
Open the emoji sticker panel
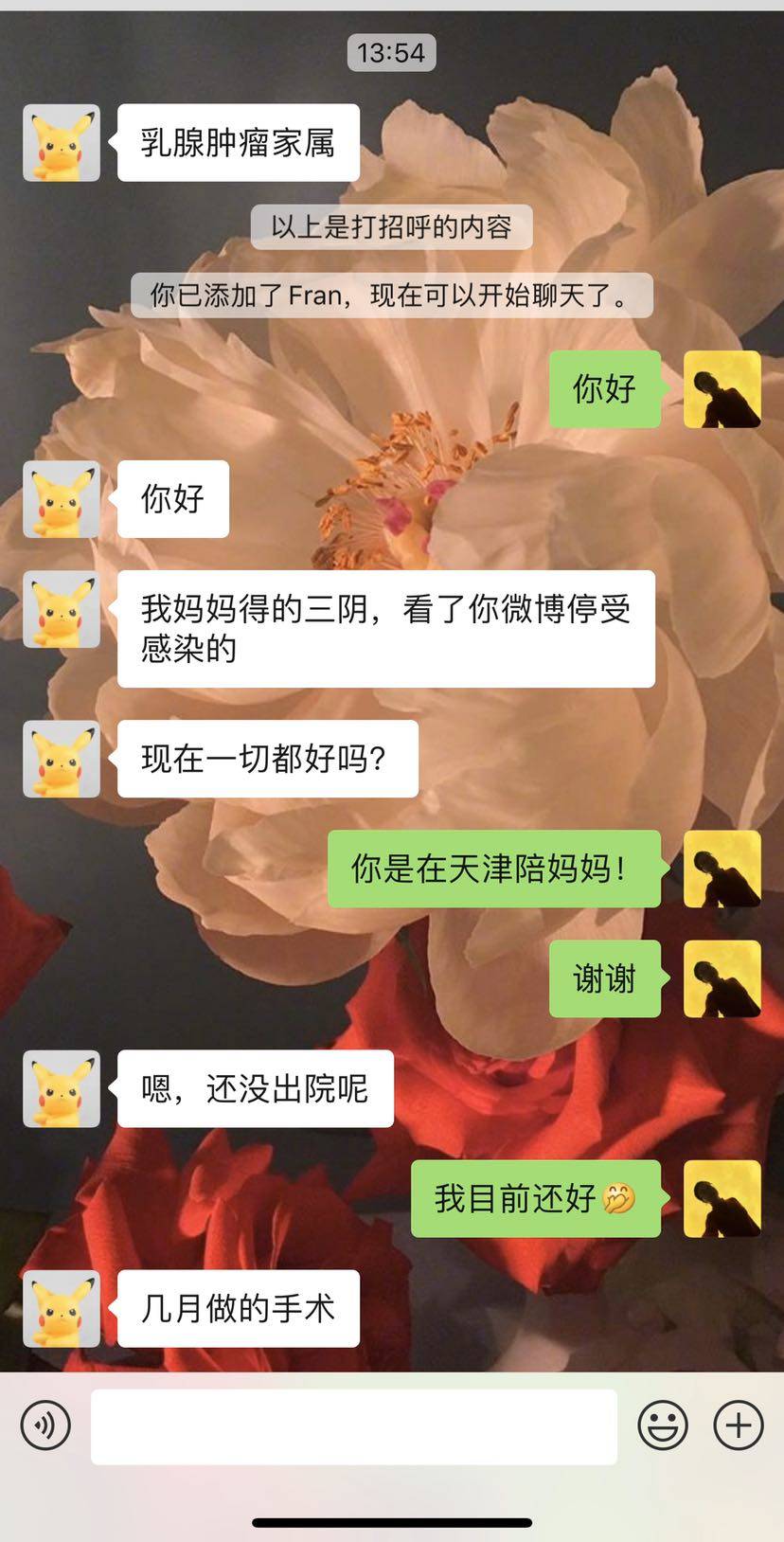click(662, 1425)
